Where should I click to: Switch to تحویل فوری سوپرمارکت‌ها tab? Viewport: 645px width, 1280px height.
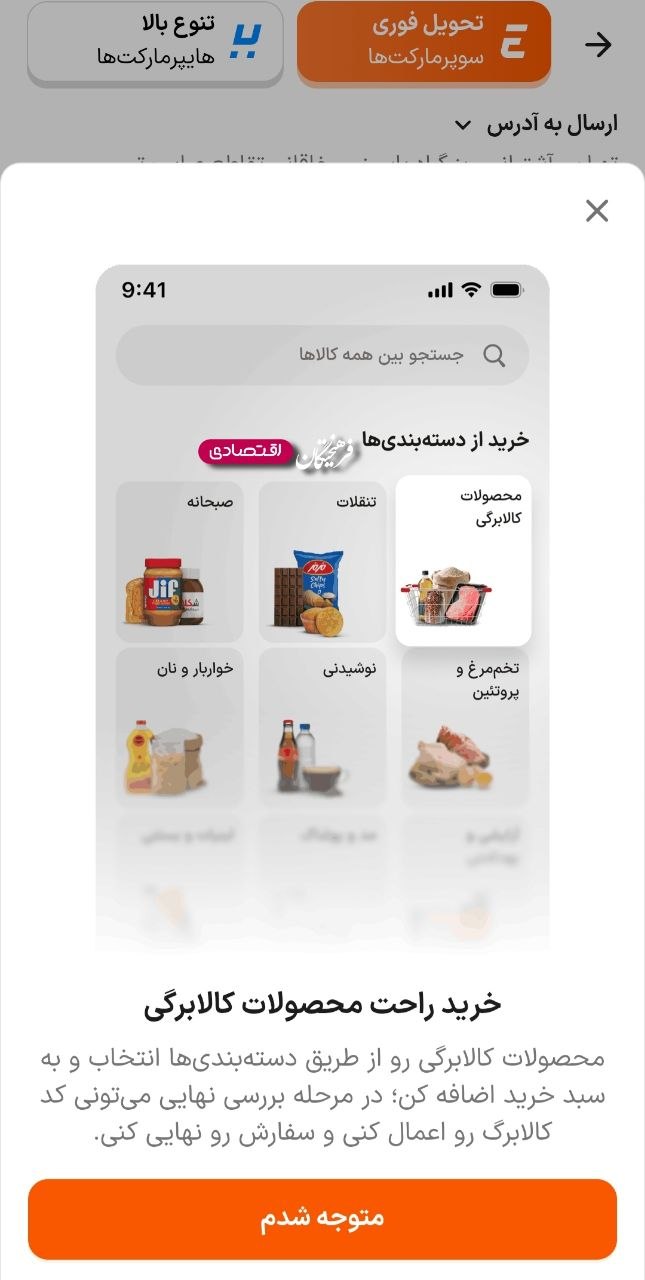(x=424, y=42)
